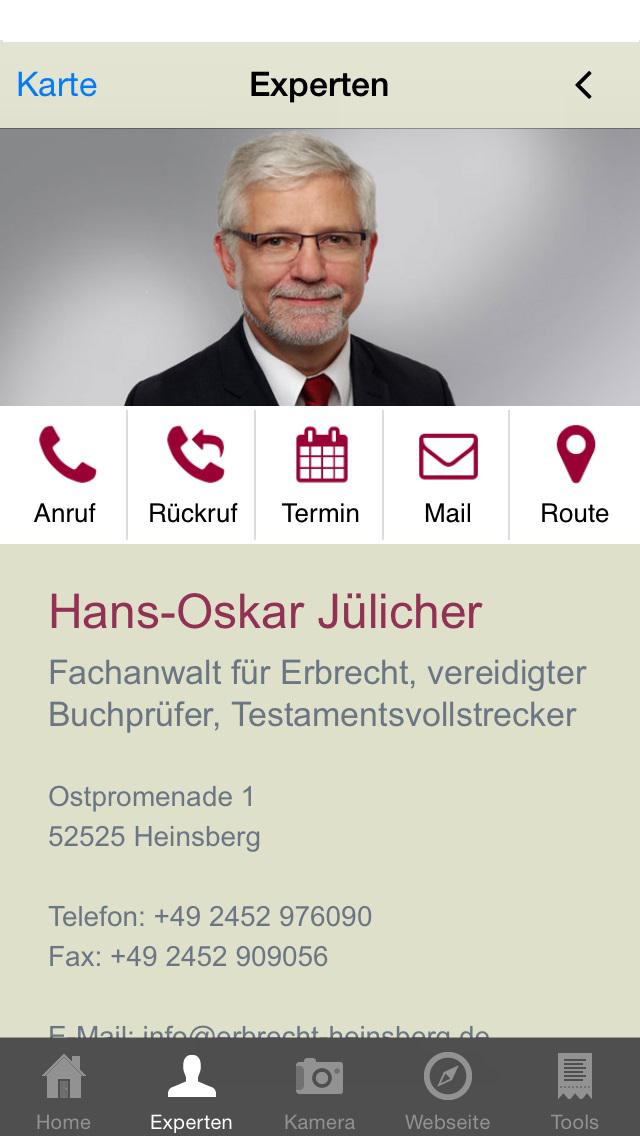Go back using the top arrow
This screenshot has width=640, height=1136.
click(x=583, y=85)
